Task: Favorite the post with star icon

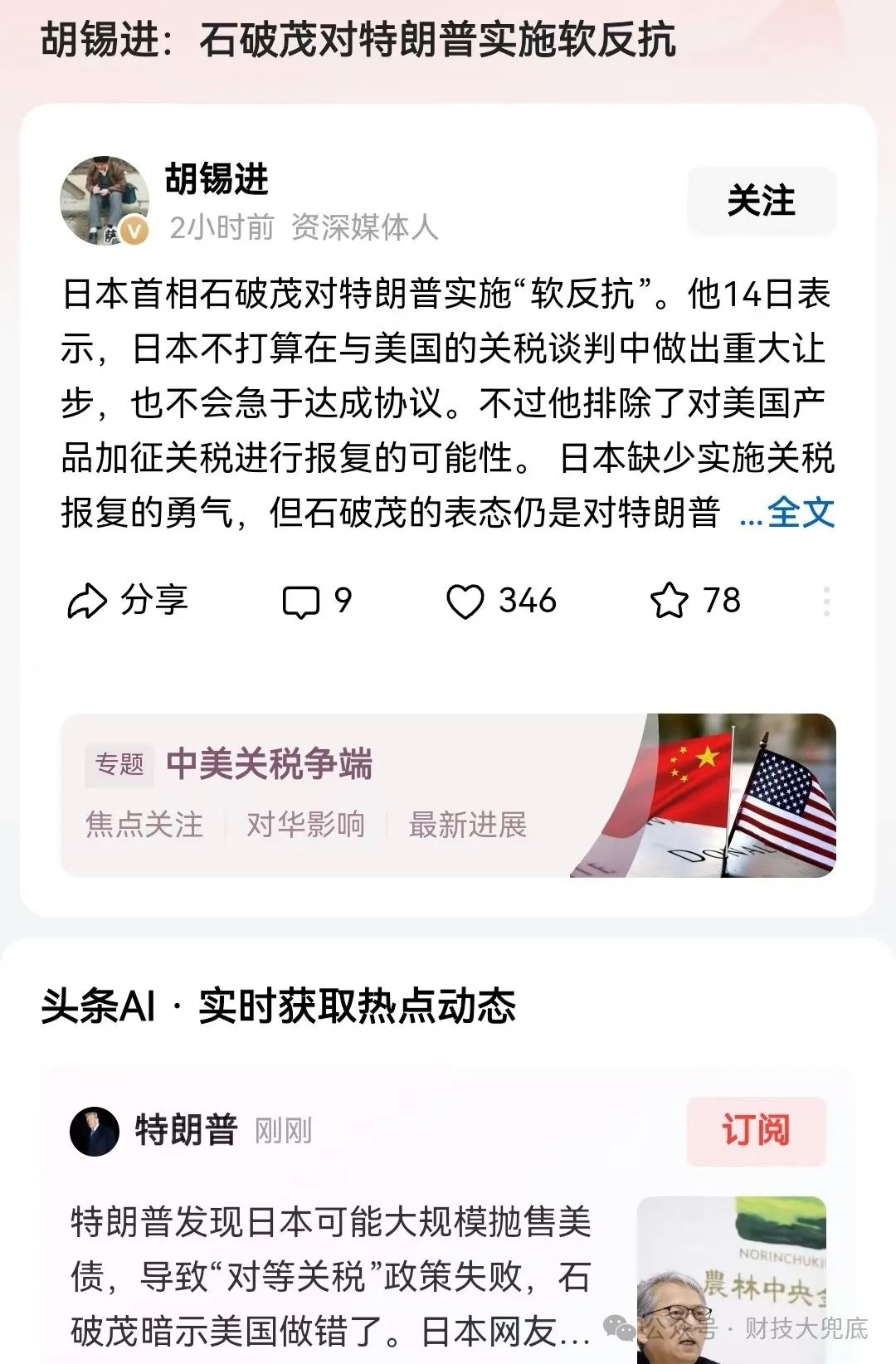Action: pos(694,601)
